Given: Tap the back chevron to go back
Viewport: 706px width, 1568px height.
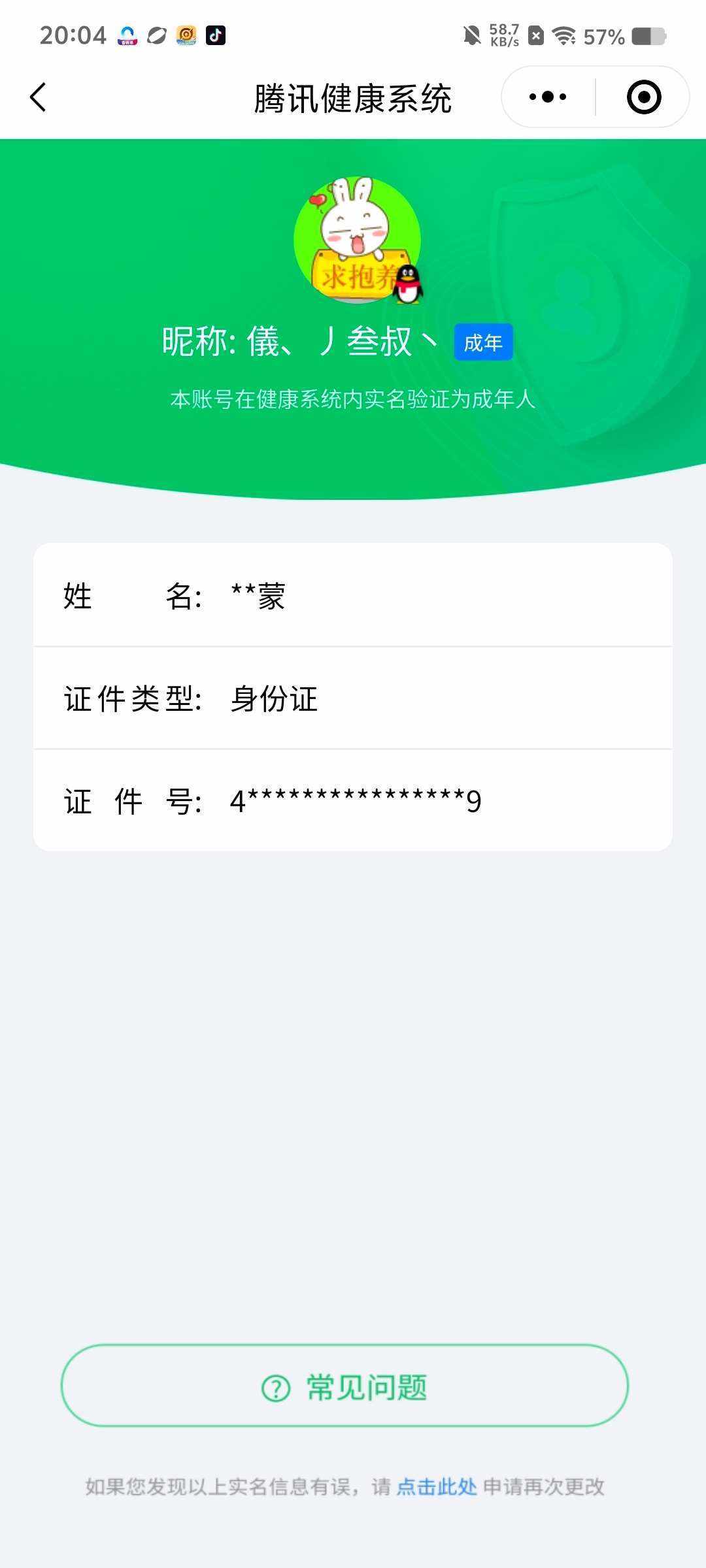Looking at the screenshot, I should pos(38,96).
